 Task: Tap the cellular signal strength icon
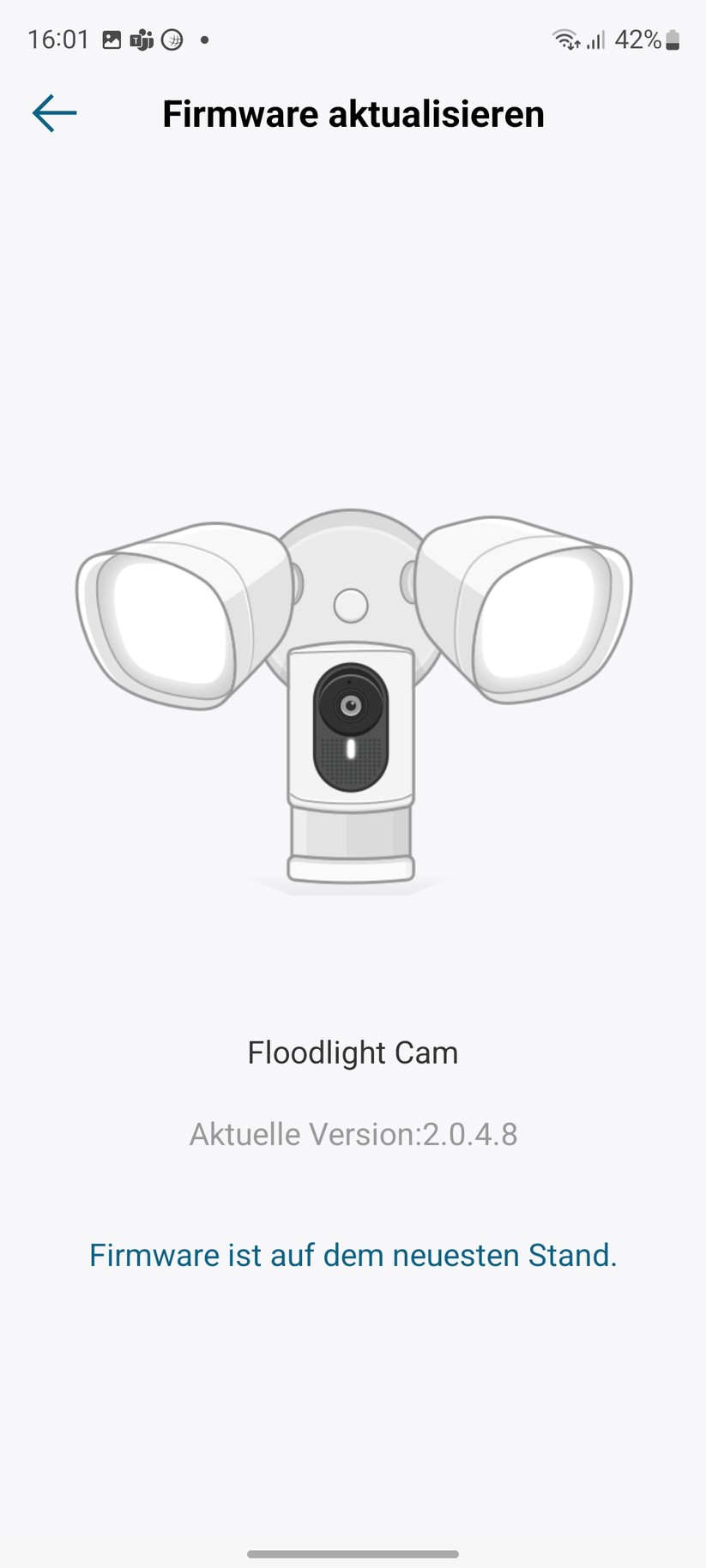[x=595, y=39]
